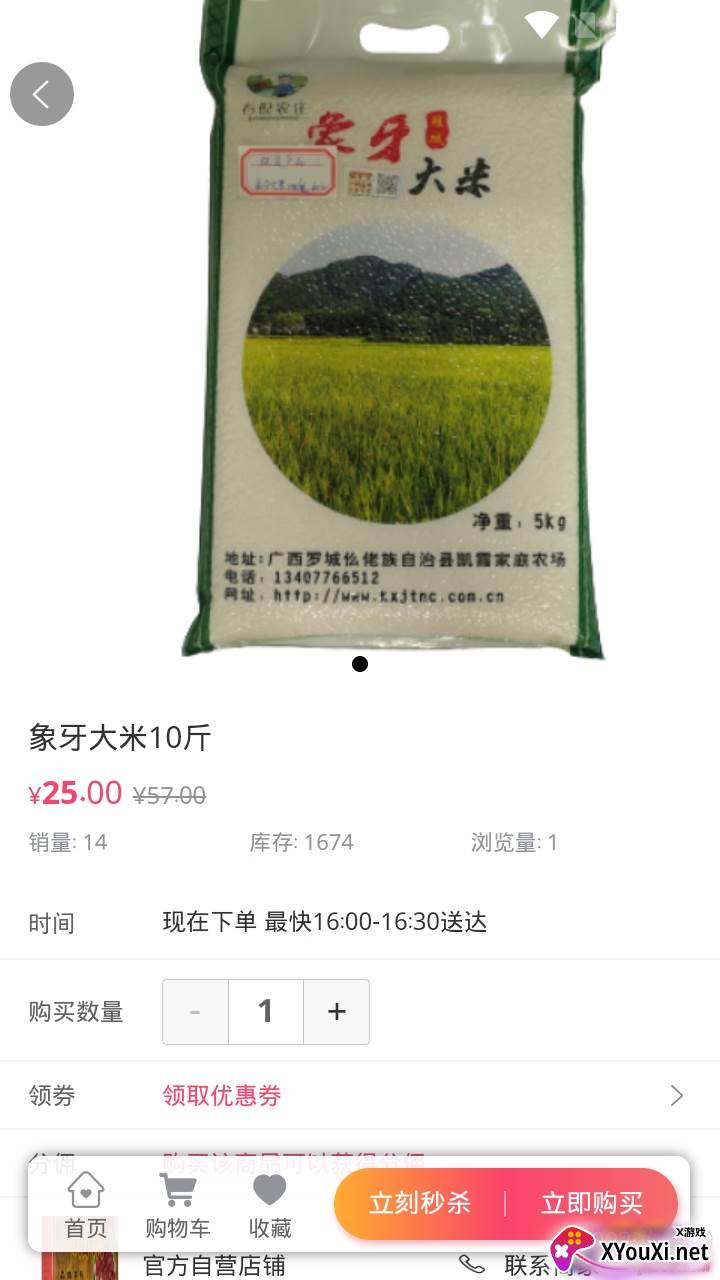Open the 领取优惠券 coupon link
The width and height of the screenshot is (720, 1280).
pos(219,1096)
